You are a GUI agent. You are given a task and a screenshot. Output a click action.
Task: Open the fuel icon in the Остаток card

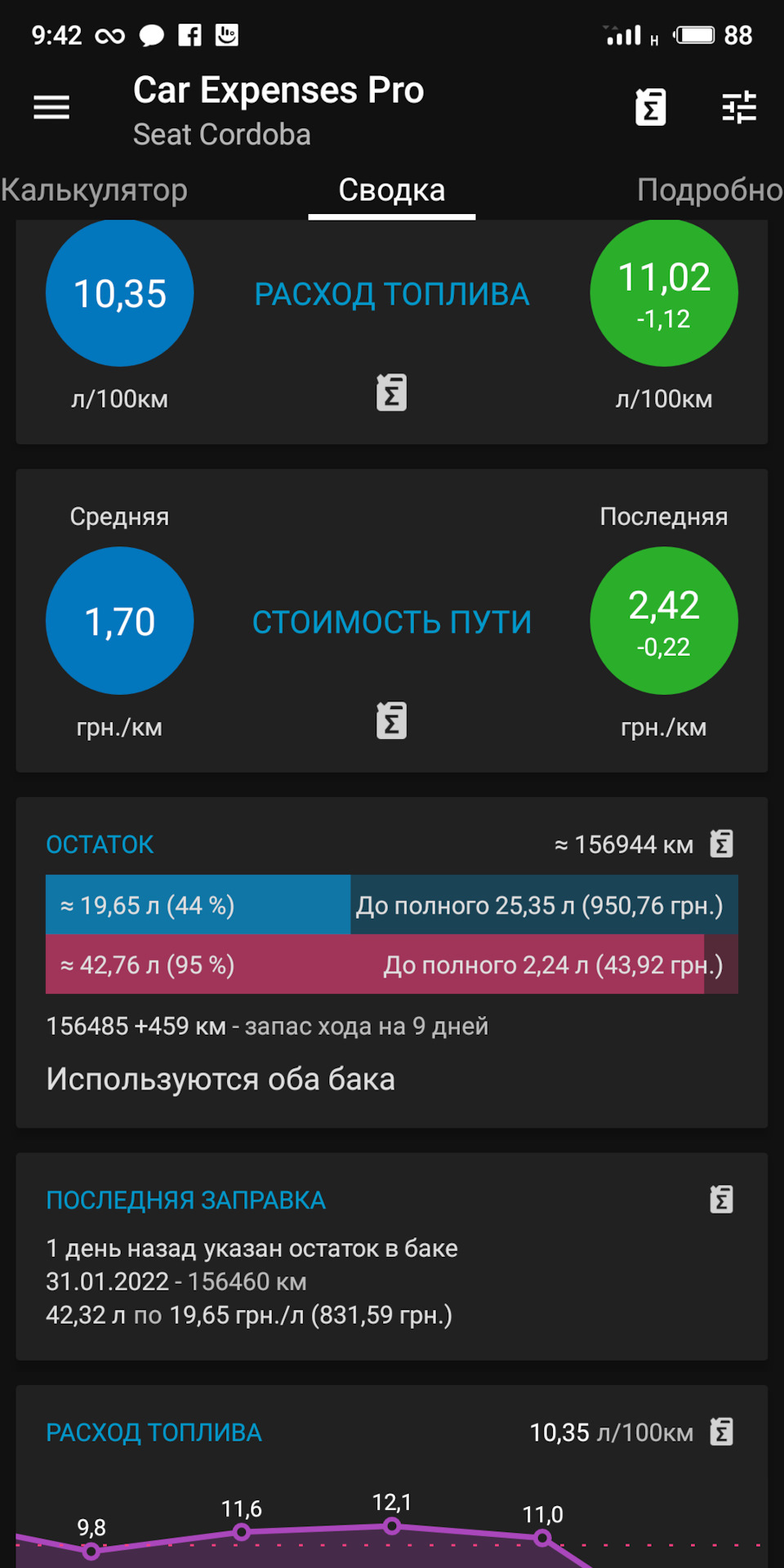[722, 844]
